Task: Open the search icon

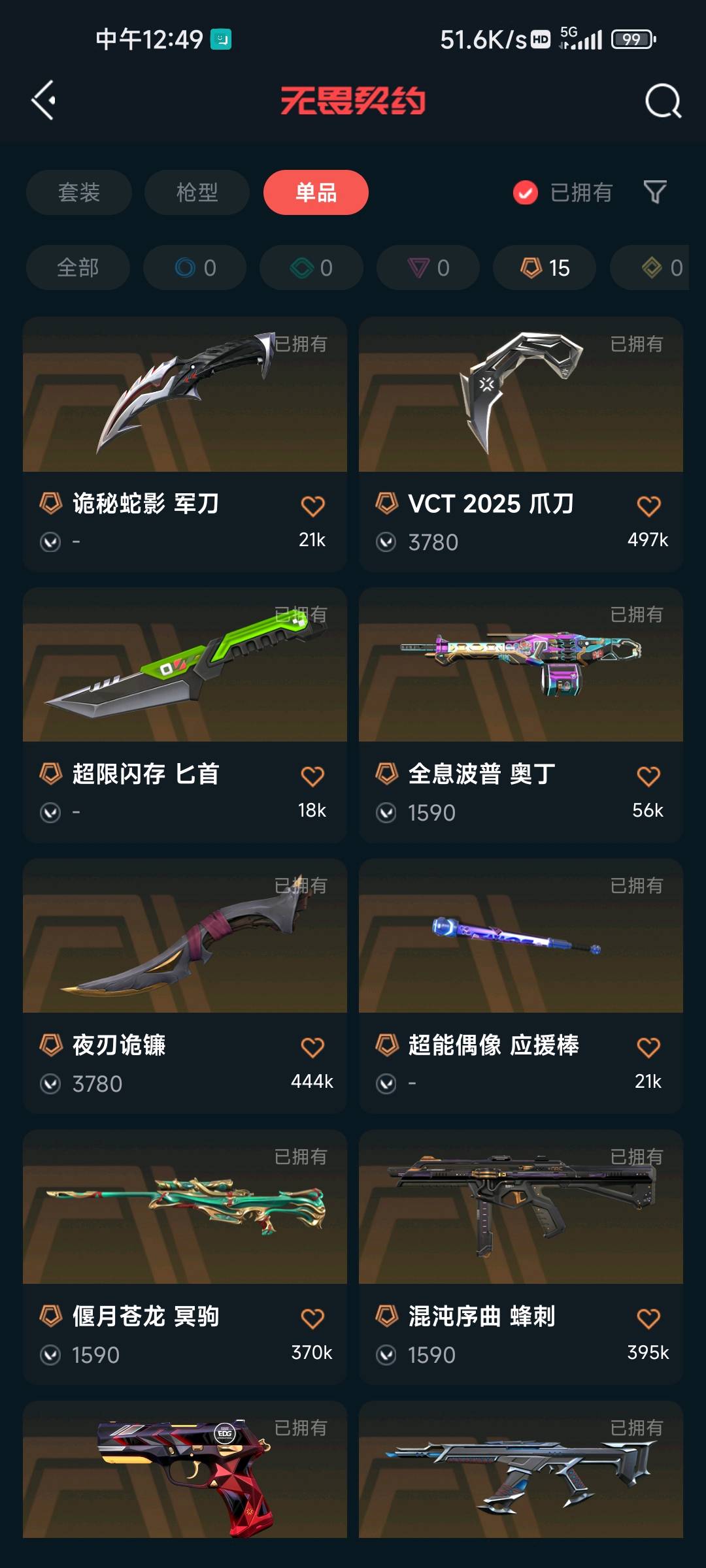Action: (x=663, y=101)
